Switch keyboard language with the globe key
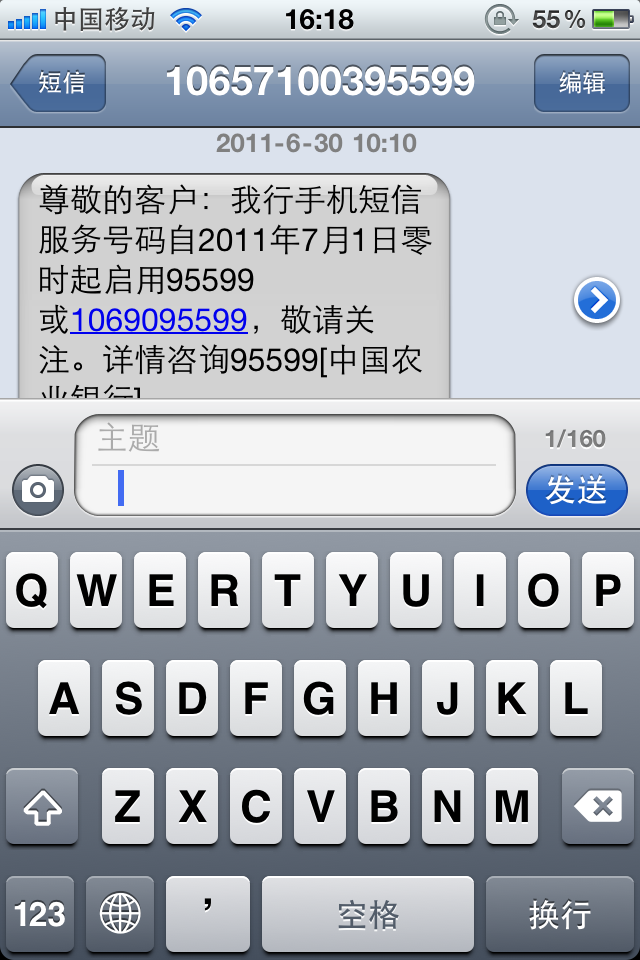Screen dimensions: 640x960 [x=120, y=913]
